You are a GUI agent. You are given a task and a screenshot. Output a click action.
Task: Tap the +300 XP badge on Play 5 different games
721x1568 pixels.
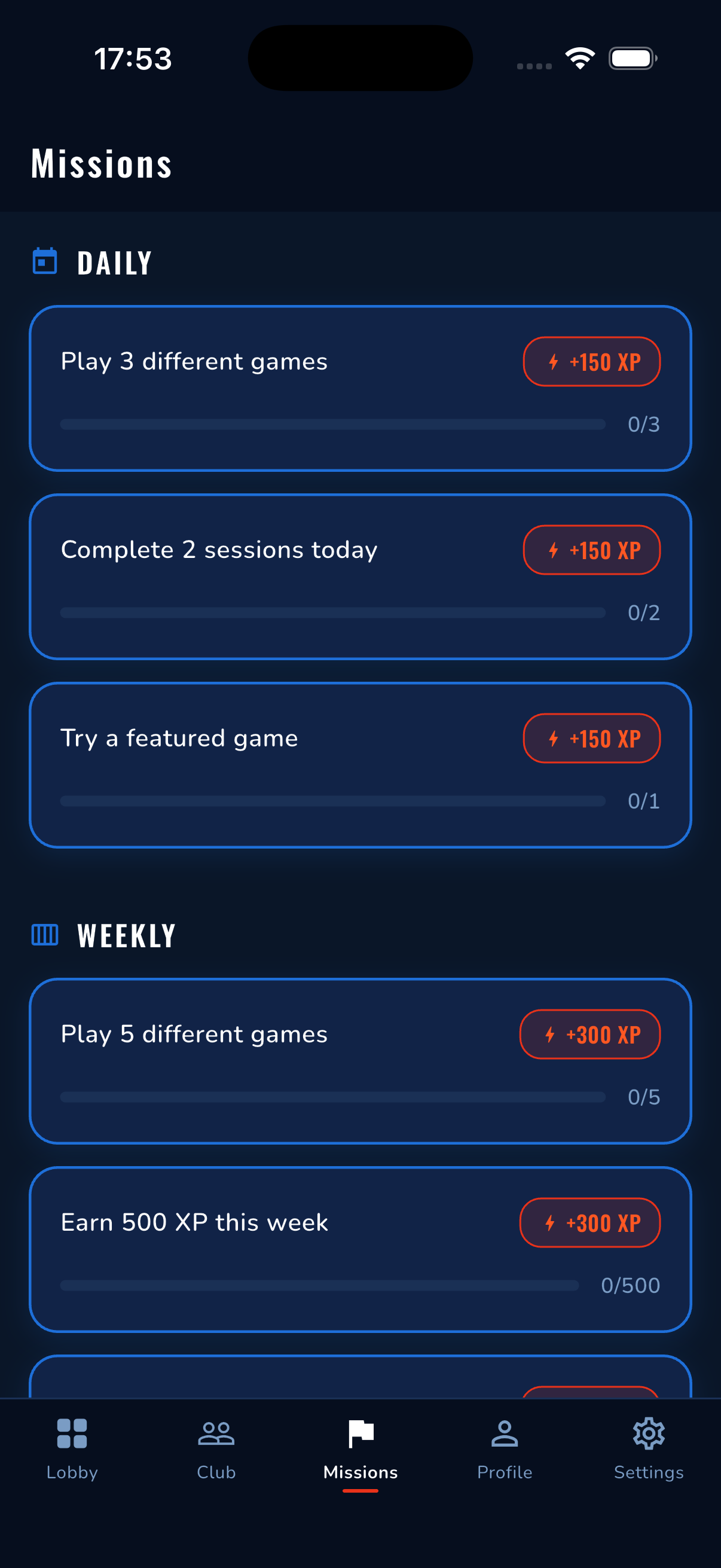click(x=589, y=1035)
